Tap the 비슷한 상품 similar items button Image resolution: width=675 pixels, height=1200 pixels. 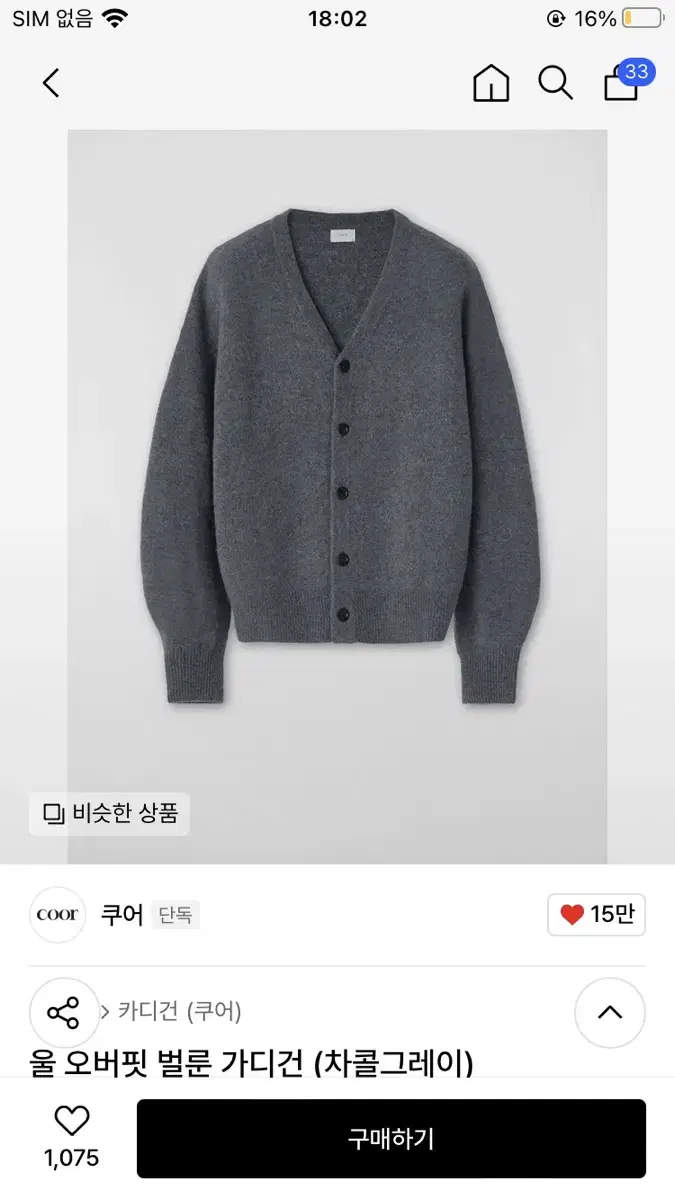click(x=109, y=814)
